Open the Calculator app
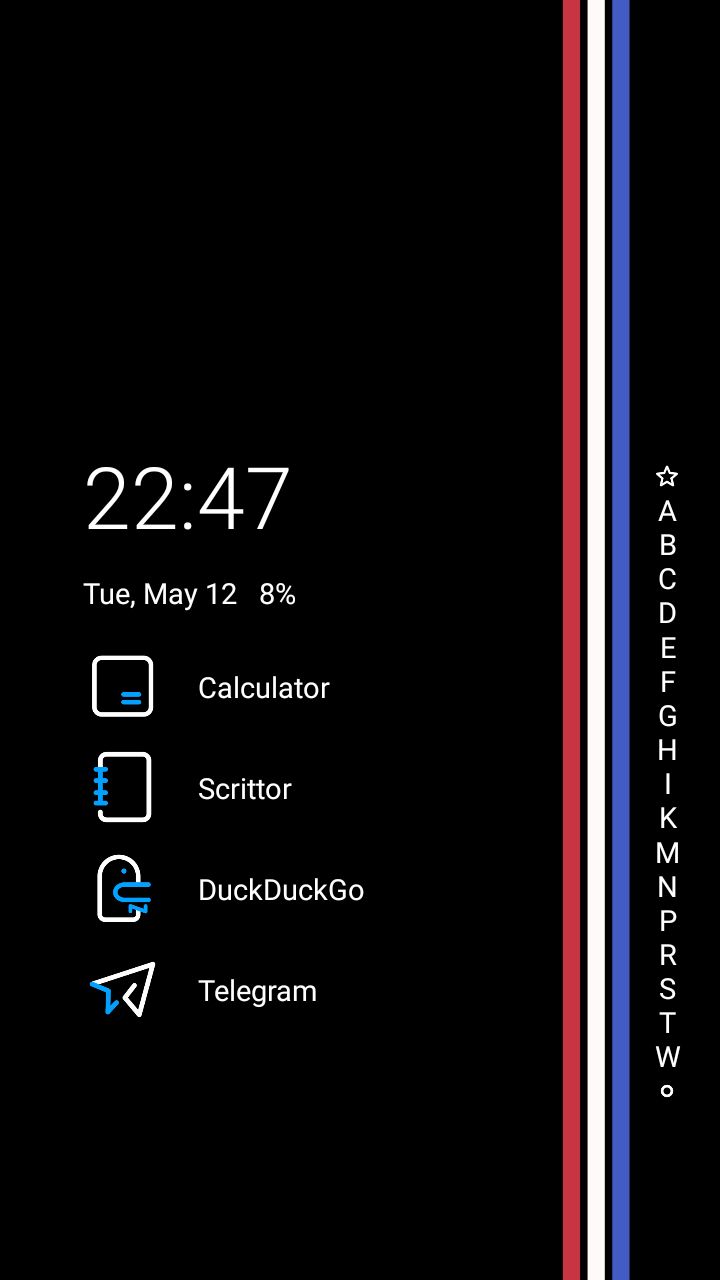Viewport: 720px width, 1280px height. click(x=210, y=687)
